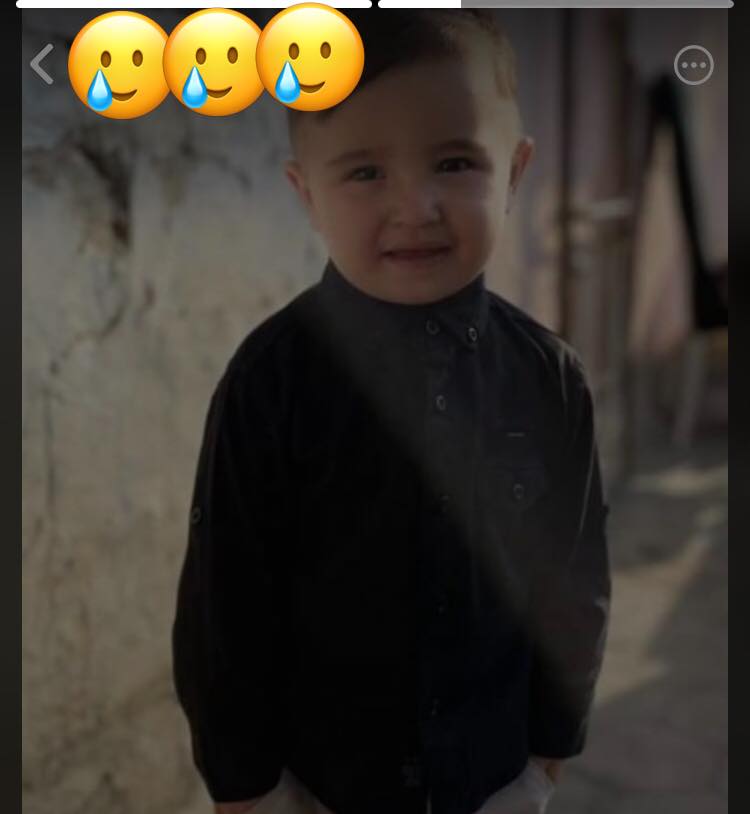Viewport: 750px width, 814px height.
Task: Open the three-dot options menu
Action: pos(694,65)
